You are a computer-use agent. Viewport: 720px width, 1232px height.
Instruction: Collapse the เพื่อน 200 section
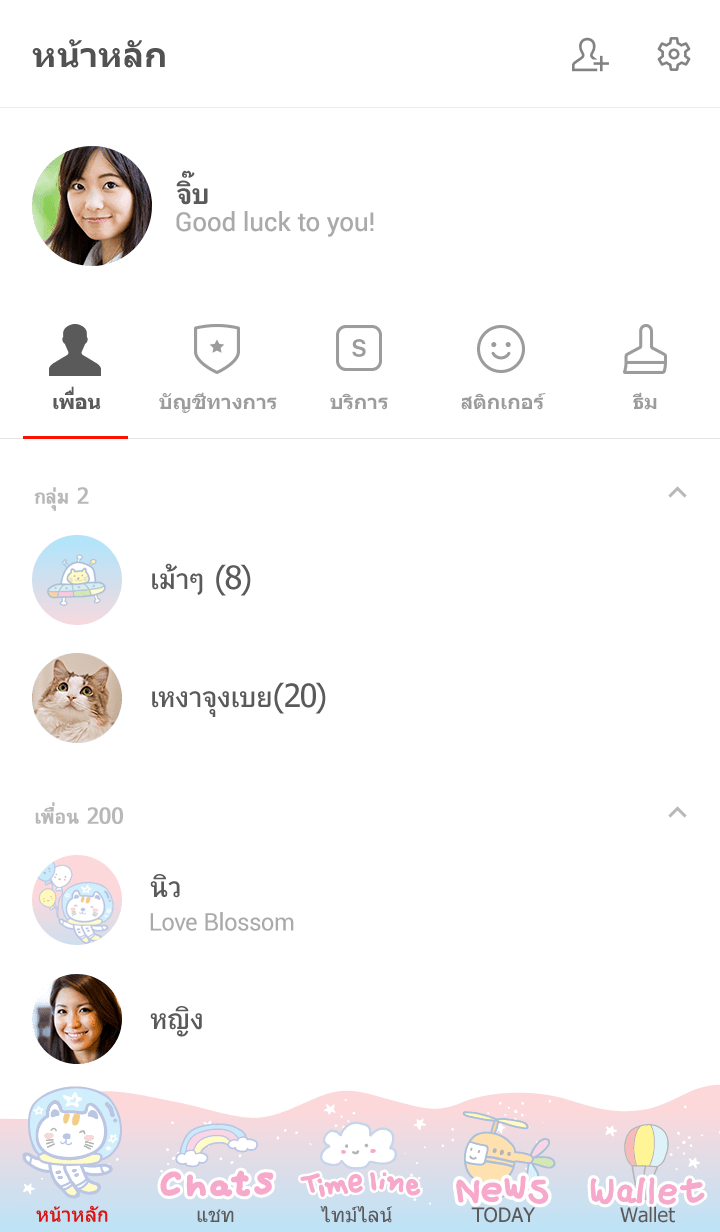coord(677,812)
